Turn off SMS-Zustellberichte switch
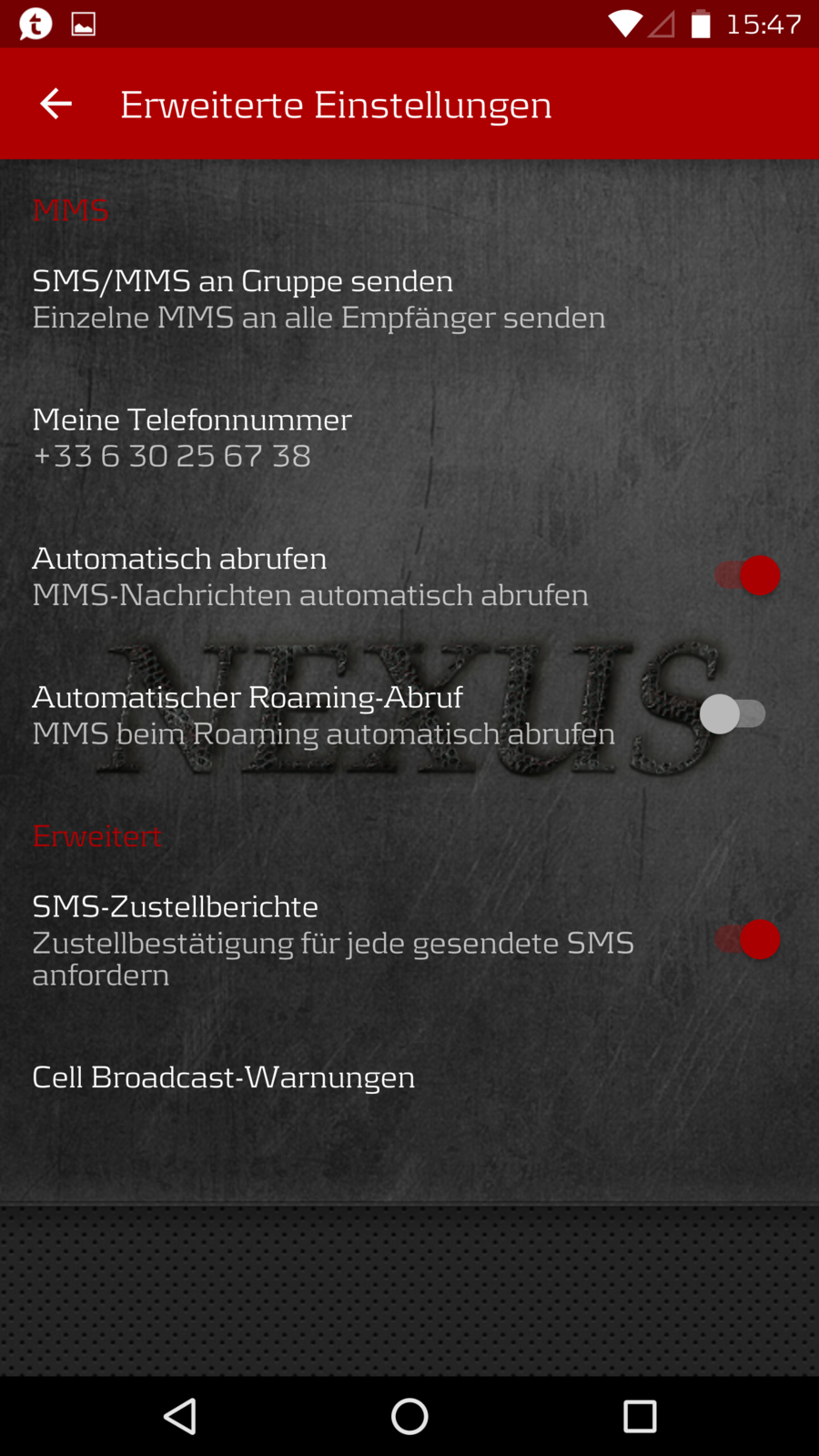This screenshot has height=1456, width=819. click(747, 939)
